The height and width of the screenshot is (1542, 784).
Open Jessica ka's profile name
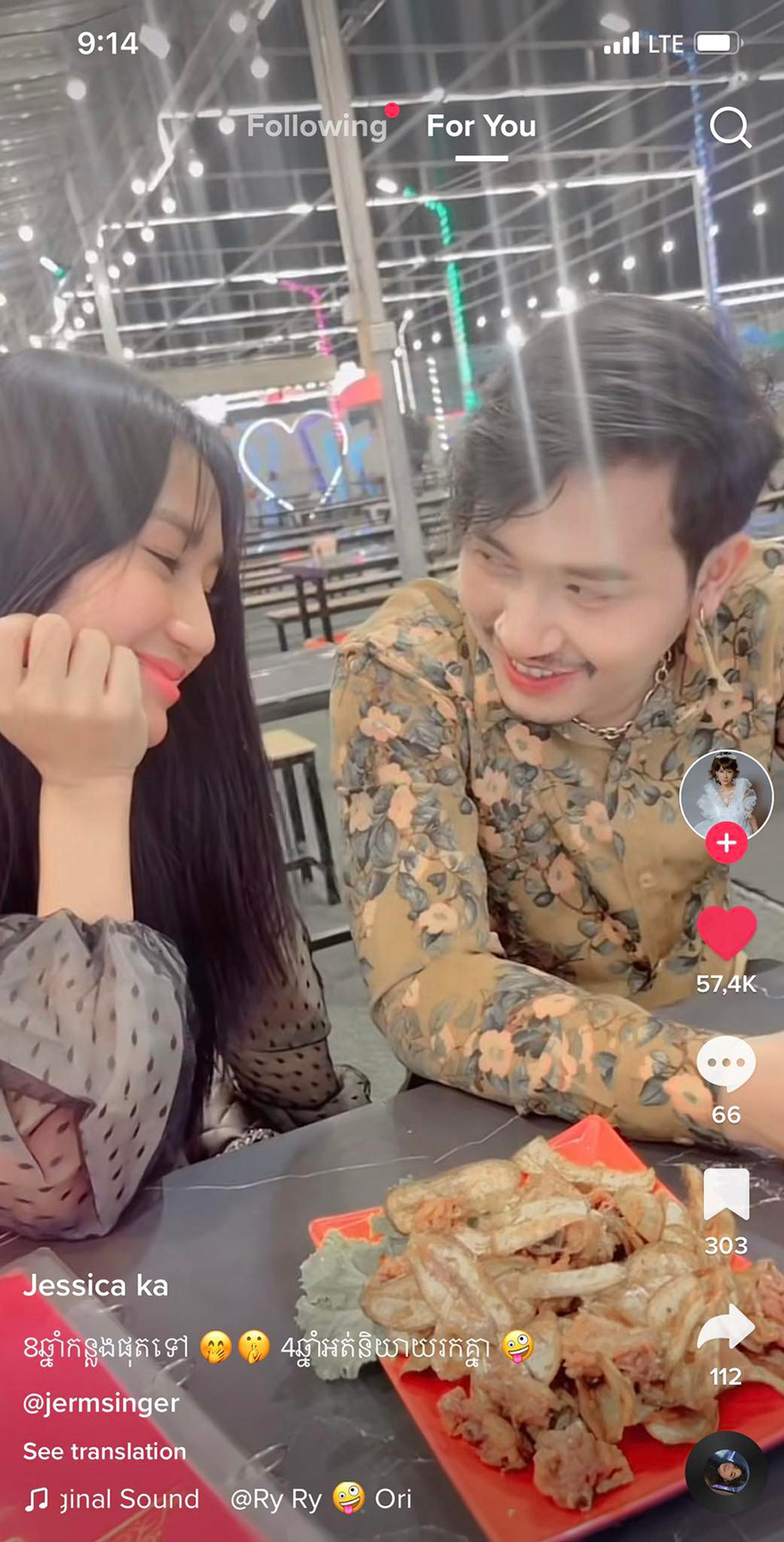coord(95,1285)
